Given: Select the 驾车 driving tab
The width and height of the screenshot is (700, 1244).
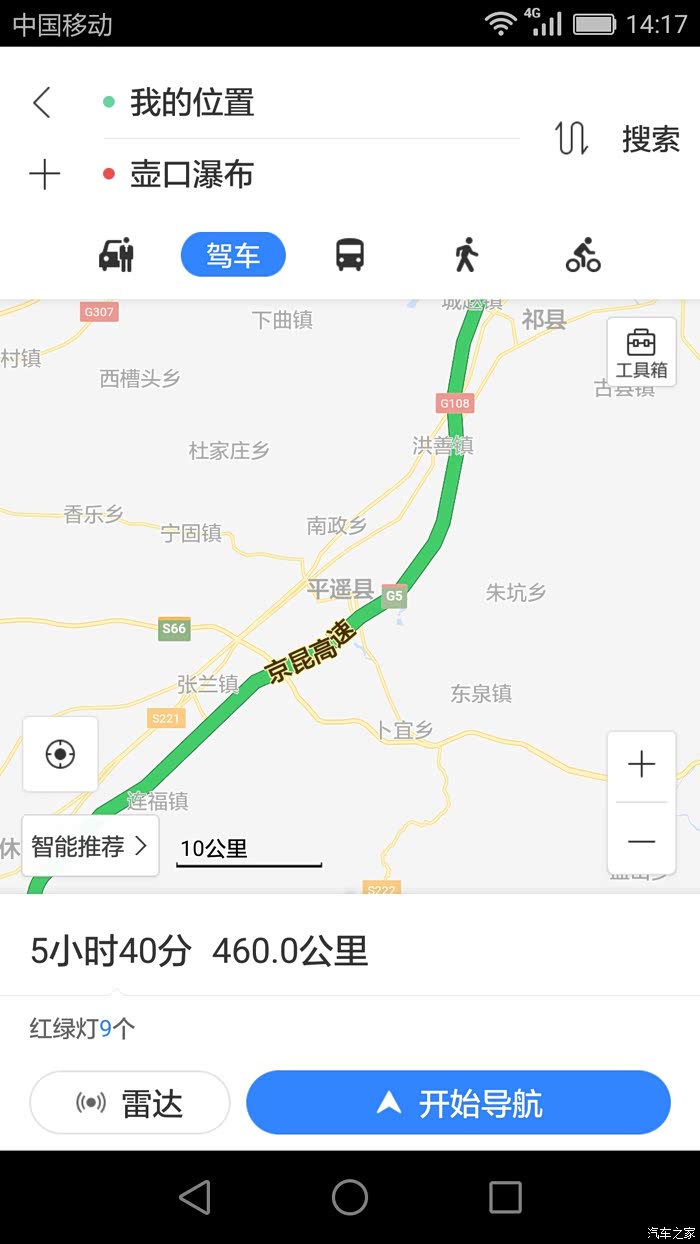Looking at the screenshot, I should click(x=233, y=255).
